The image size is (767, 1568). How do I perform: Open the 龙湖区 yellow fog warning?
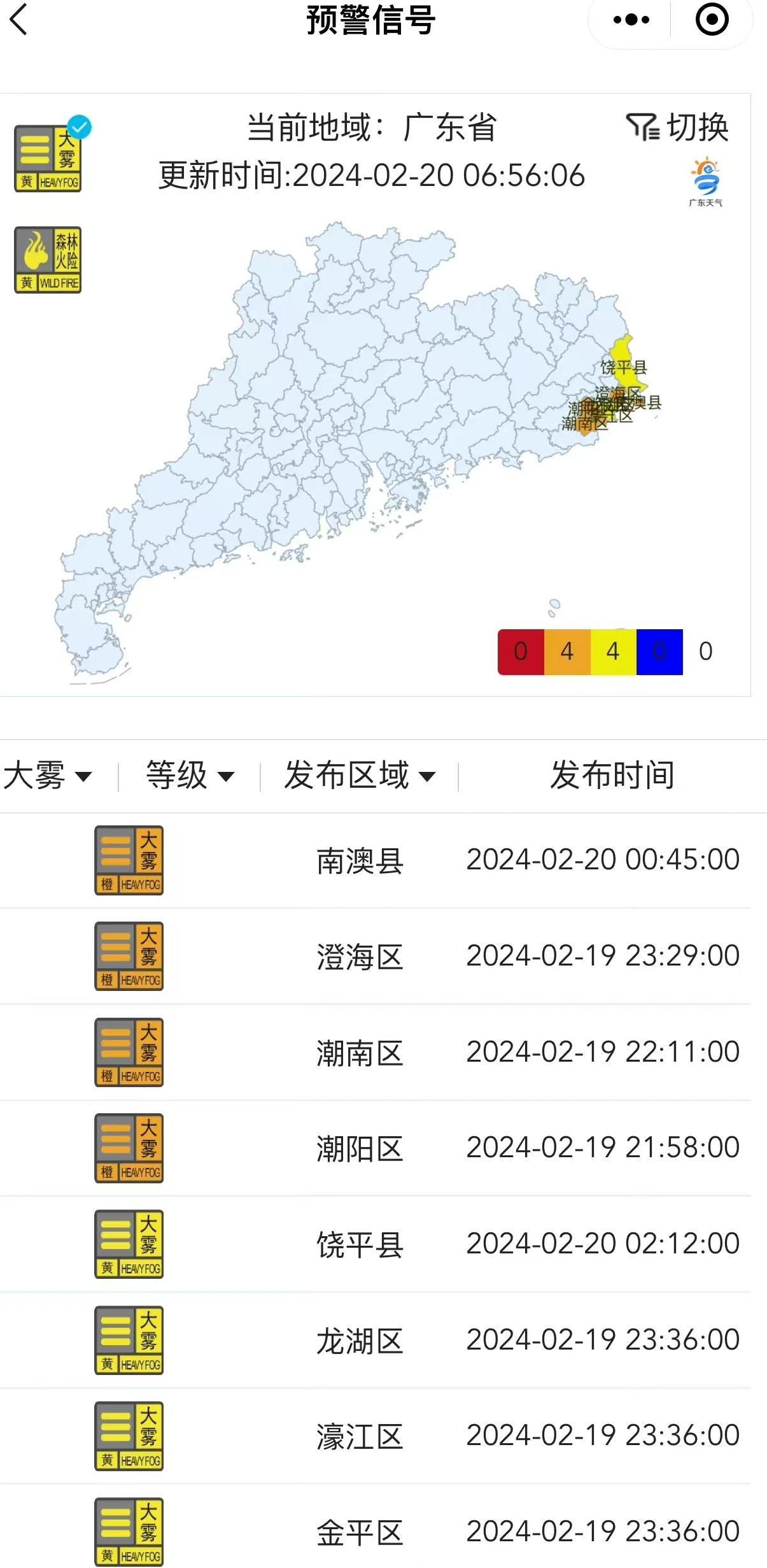376,1341
